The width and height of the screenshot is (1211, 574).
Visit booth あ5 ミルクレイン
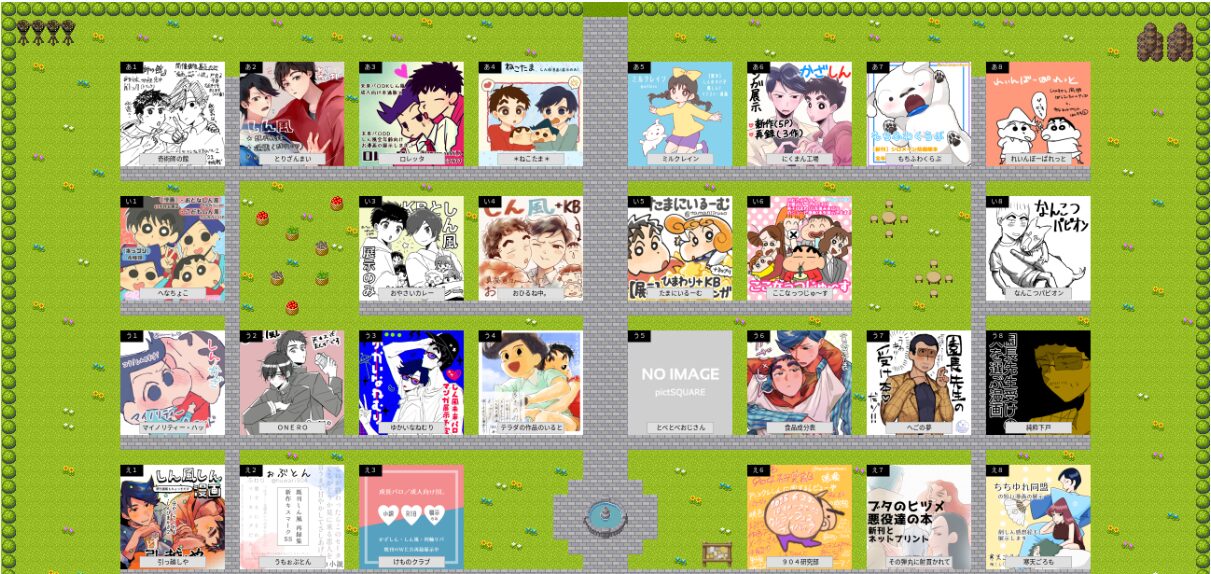pyautogui.click(x=680, y=113)
